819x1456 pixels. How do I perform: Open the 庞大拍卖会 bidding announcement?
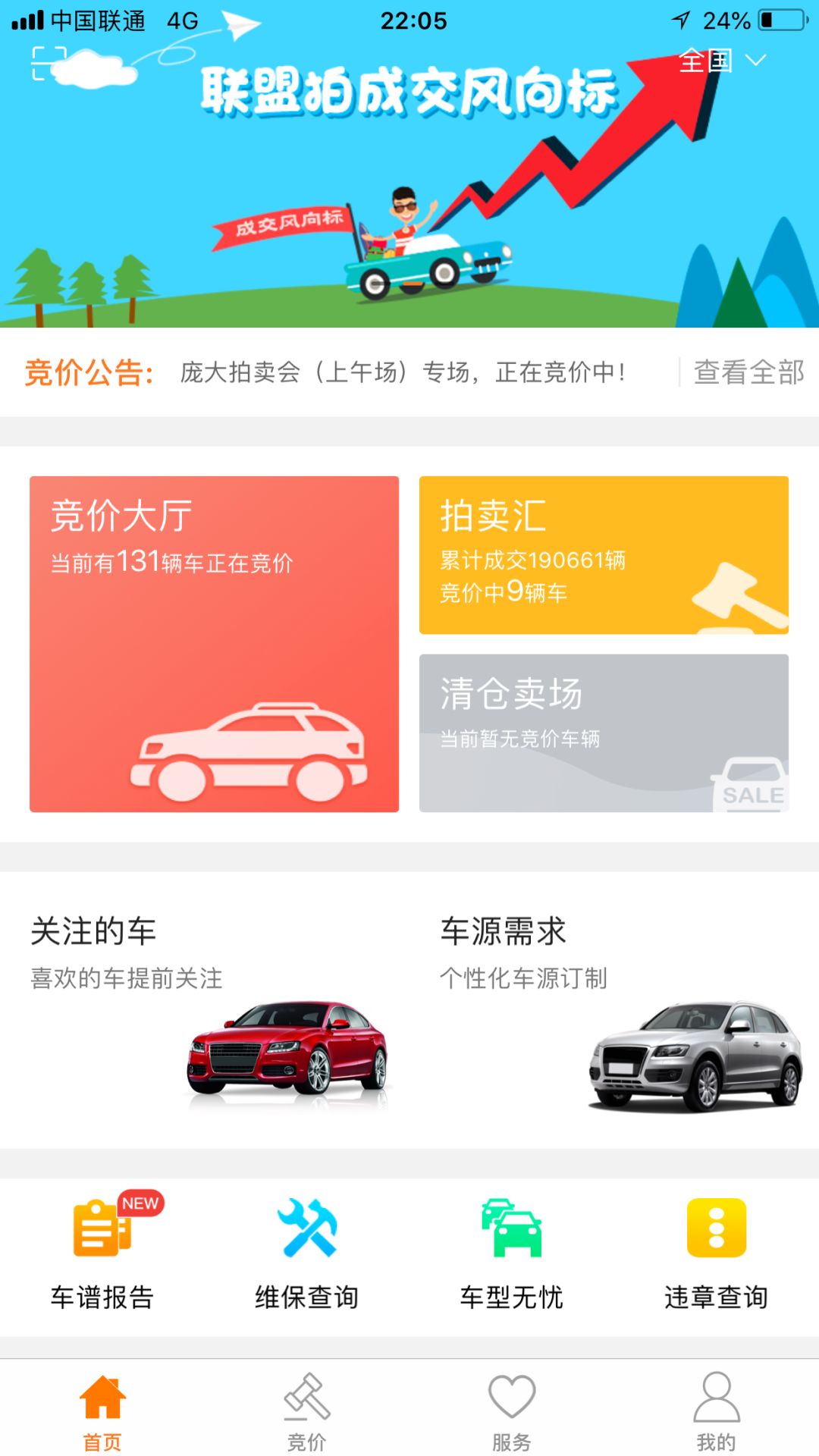[402, 372]
